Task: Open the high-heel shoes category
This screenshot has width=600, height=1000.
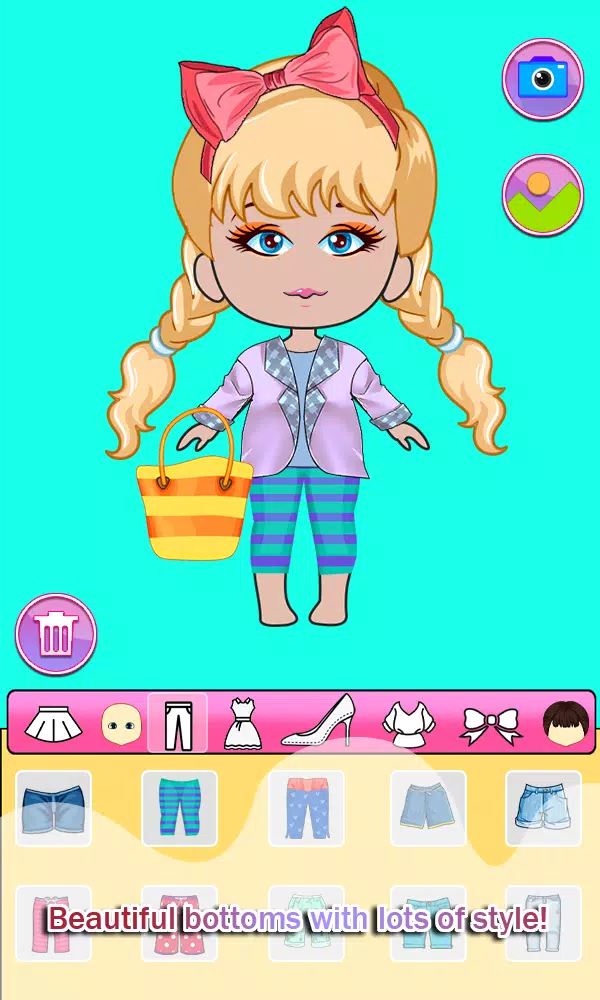Action: [318, 721]
